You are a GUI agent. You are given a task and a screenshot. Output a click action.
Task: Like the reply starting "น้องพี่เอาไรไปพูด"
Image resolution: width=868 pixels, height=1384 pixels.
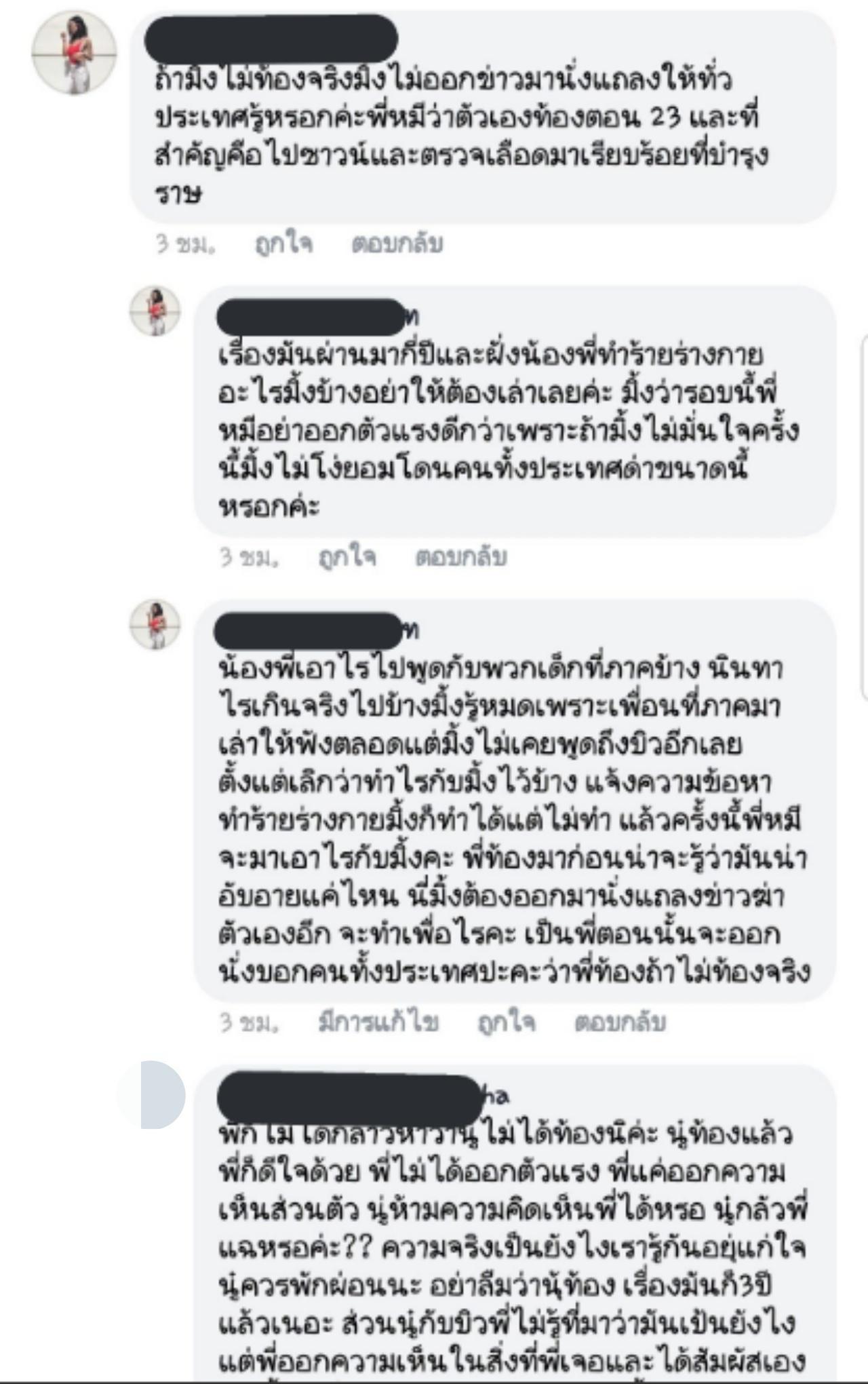coord(506,1022)
